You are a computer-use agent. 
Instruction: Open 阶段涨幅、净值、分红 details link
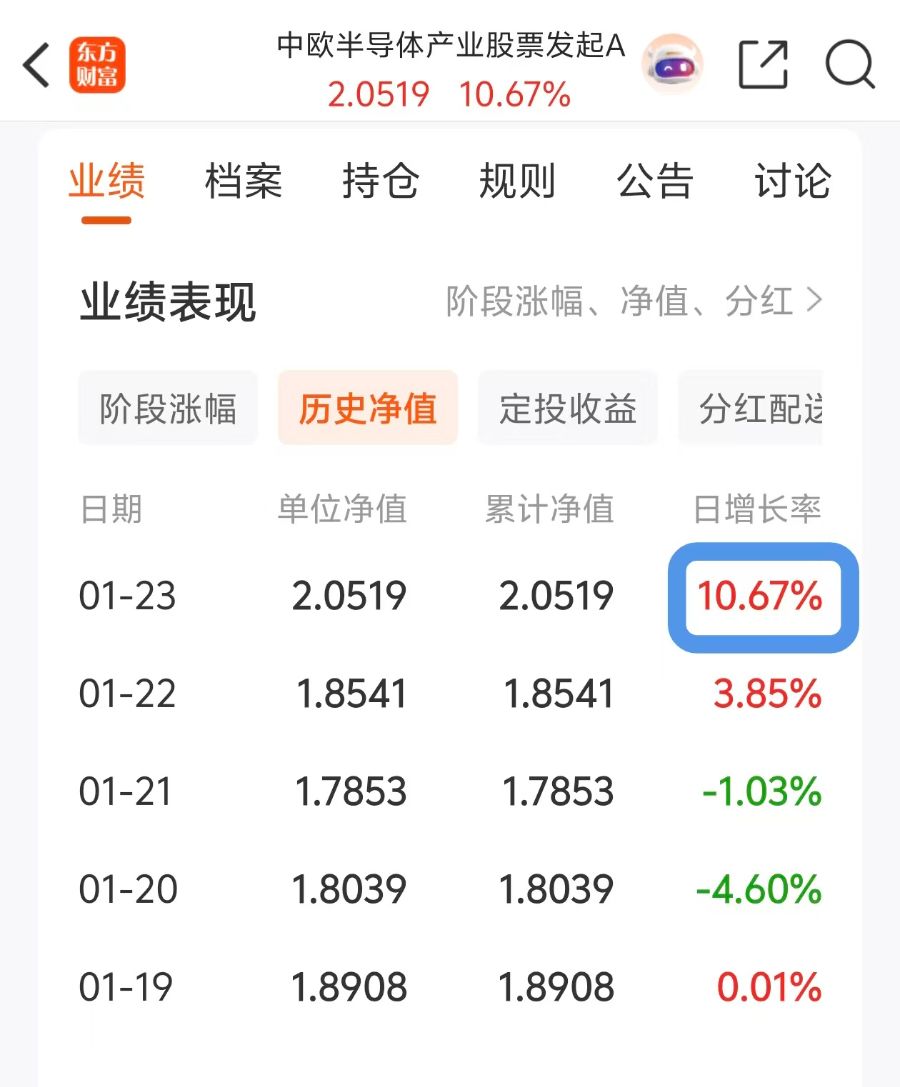click(635, 301)
